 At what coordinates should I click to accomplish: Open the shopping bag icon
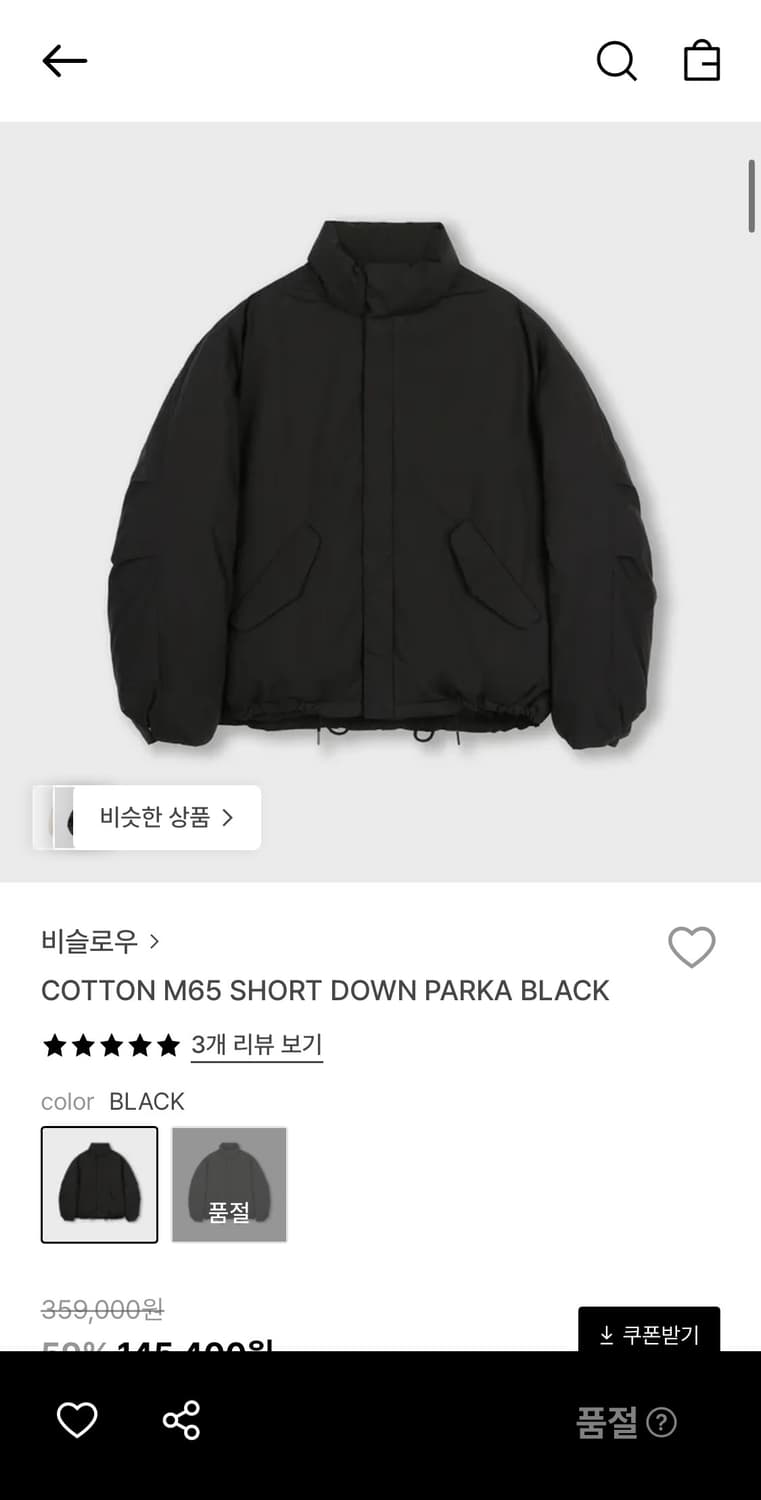click(701, 60)
